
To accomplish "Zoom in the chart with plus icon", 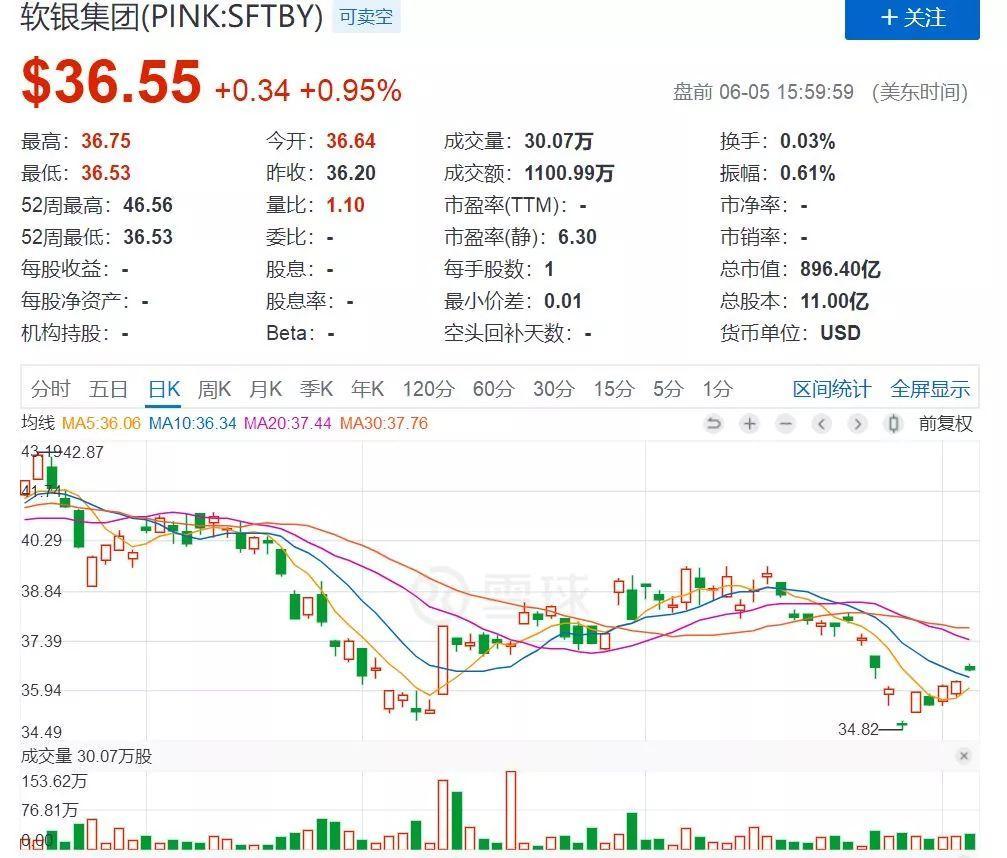I will (x=749, y=424).
